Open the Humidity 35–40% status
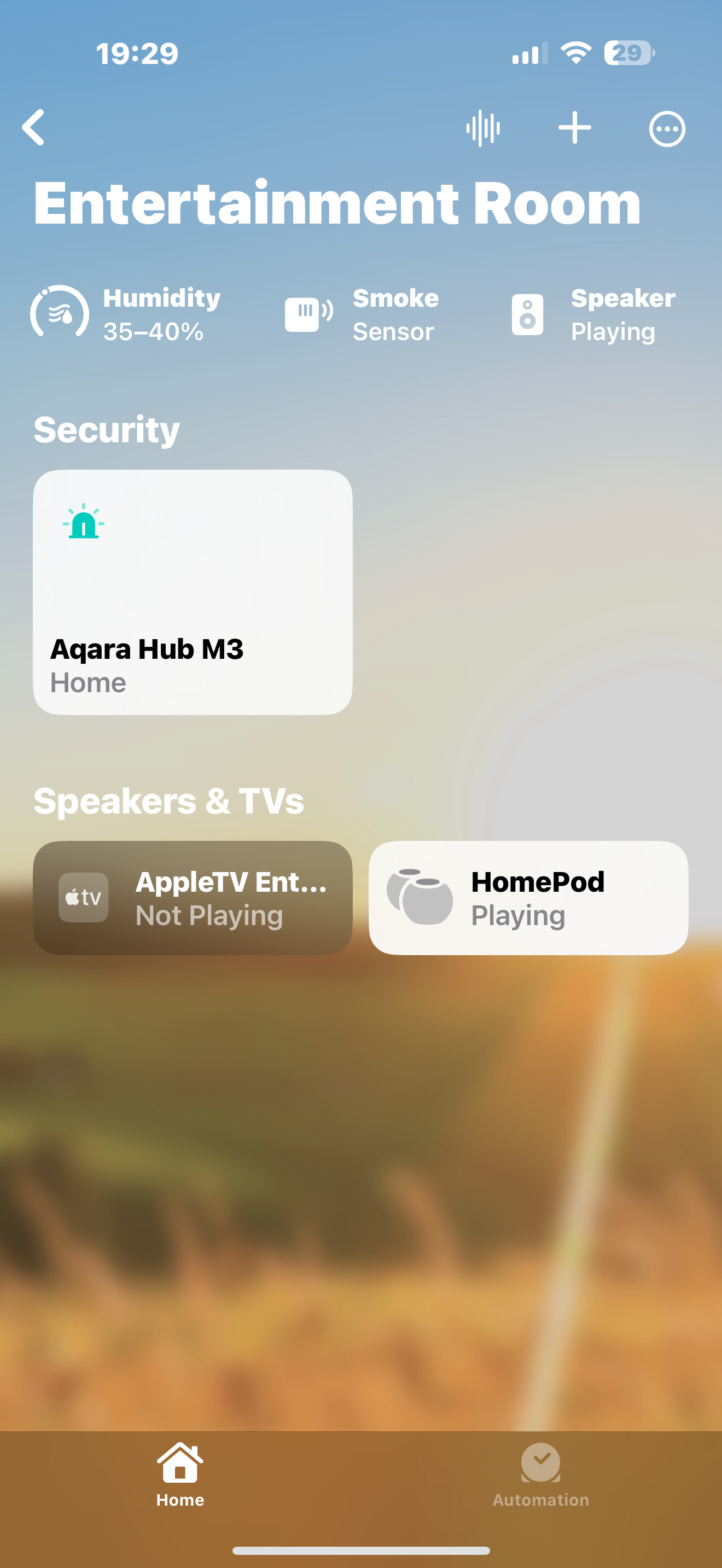The image size is (722, 1568). pyautogui.click(x=126, y=314)
